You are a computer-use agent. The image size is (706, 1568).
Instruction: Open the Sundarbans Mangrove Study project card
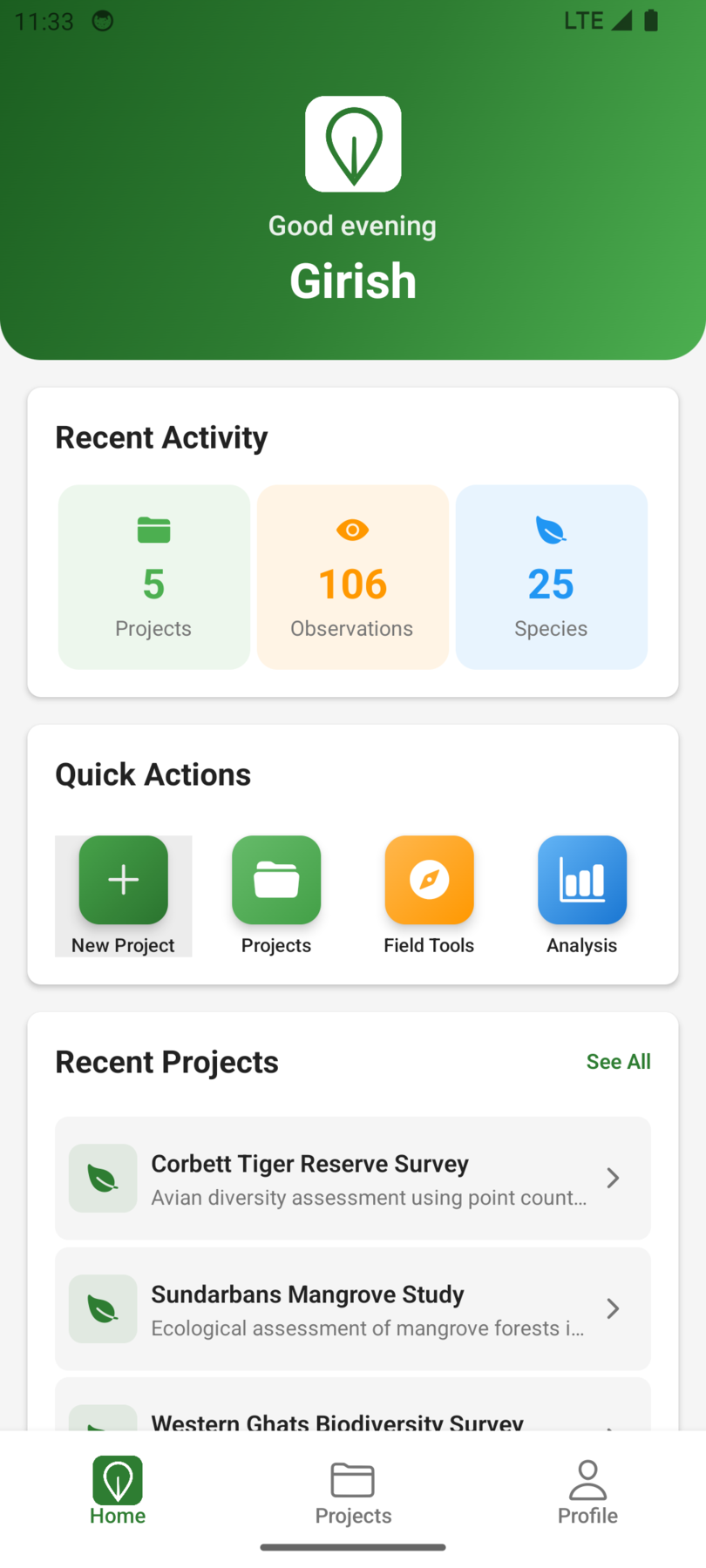point(351,1308)
